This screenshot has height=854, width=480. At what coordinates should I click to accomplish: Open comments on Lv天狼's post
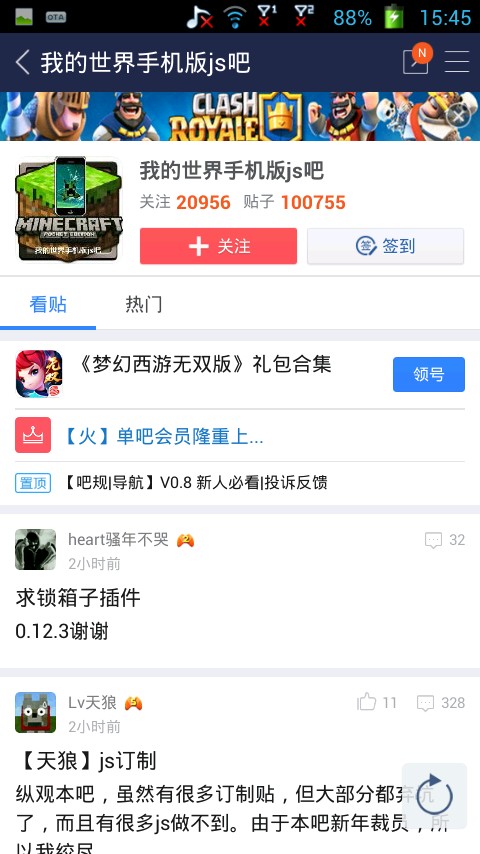(441, 703)
